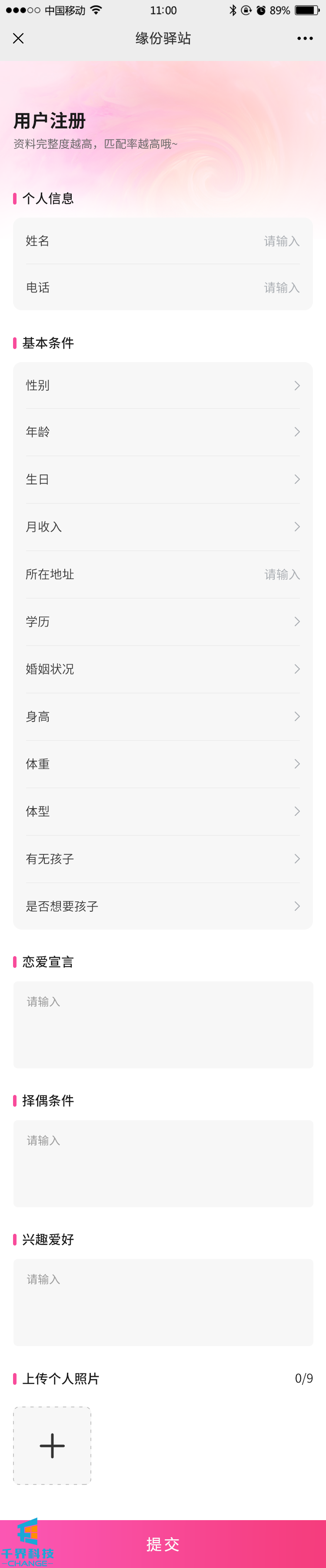Screen dimensions: 326x1568
Task: Tap the 择偶条件 text area
Action: (163, 1163)
